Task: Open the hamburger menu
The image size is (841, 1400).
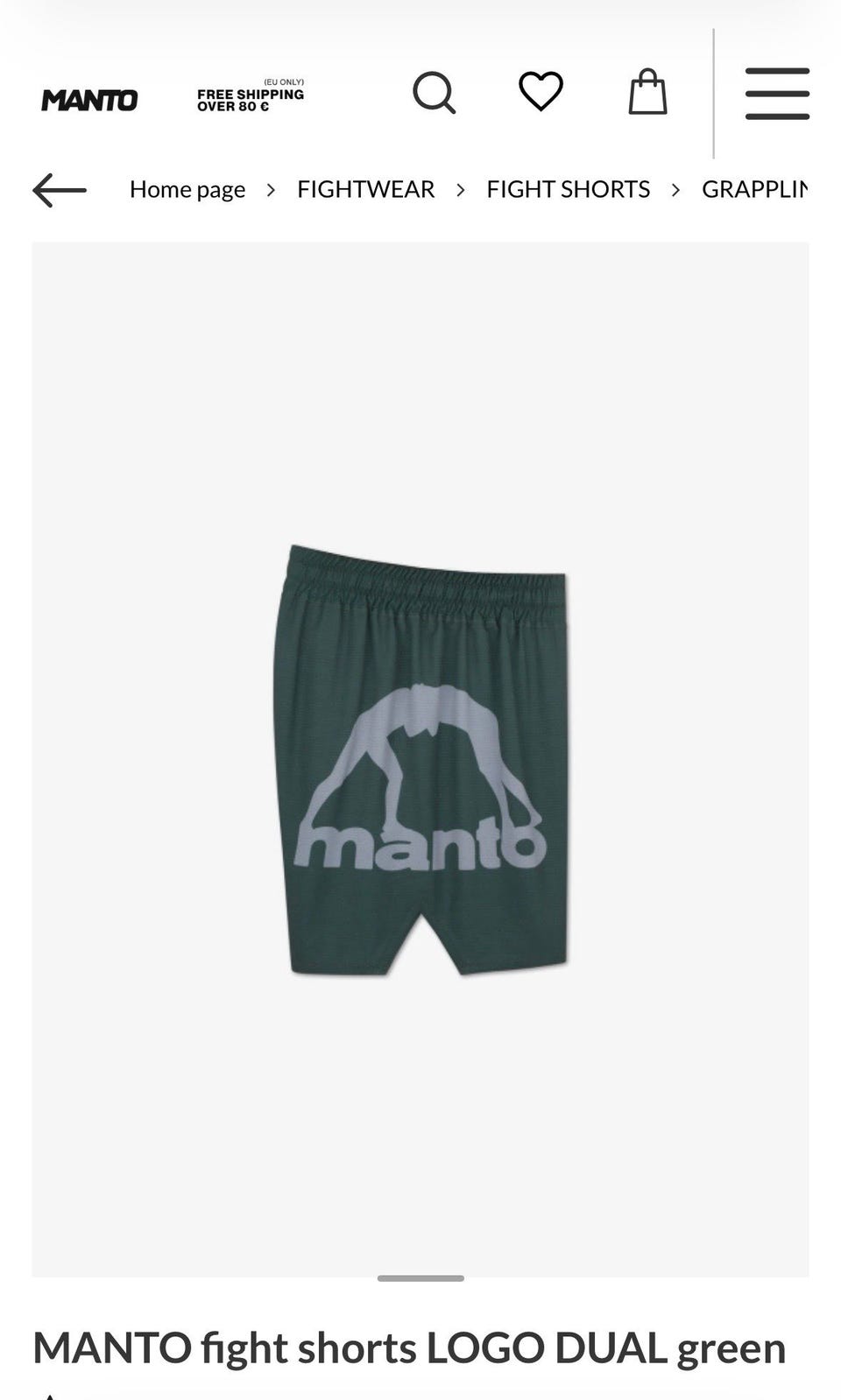Action: 777,94
